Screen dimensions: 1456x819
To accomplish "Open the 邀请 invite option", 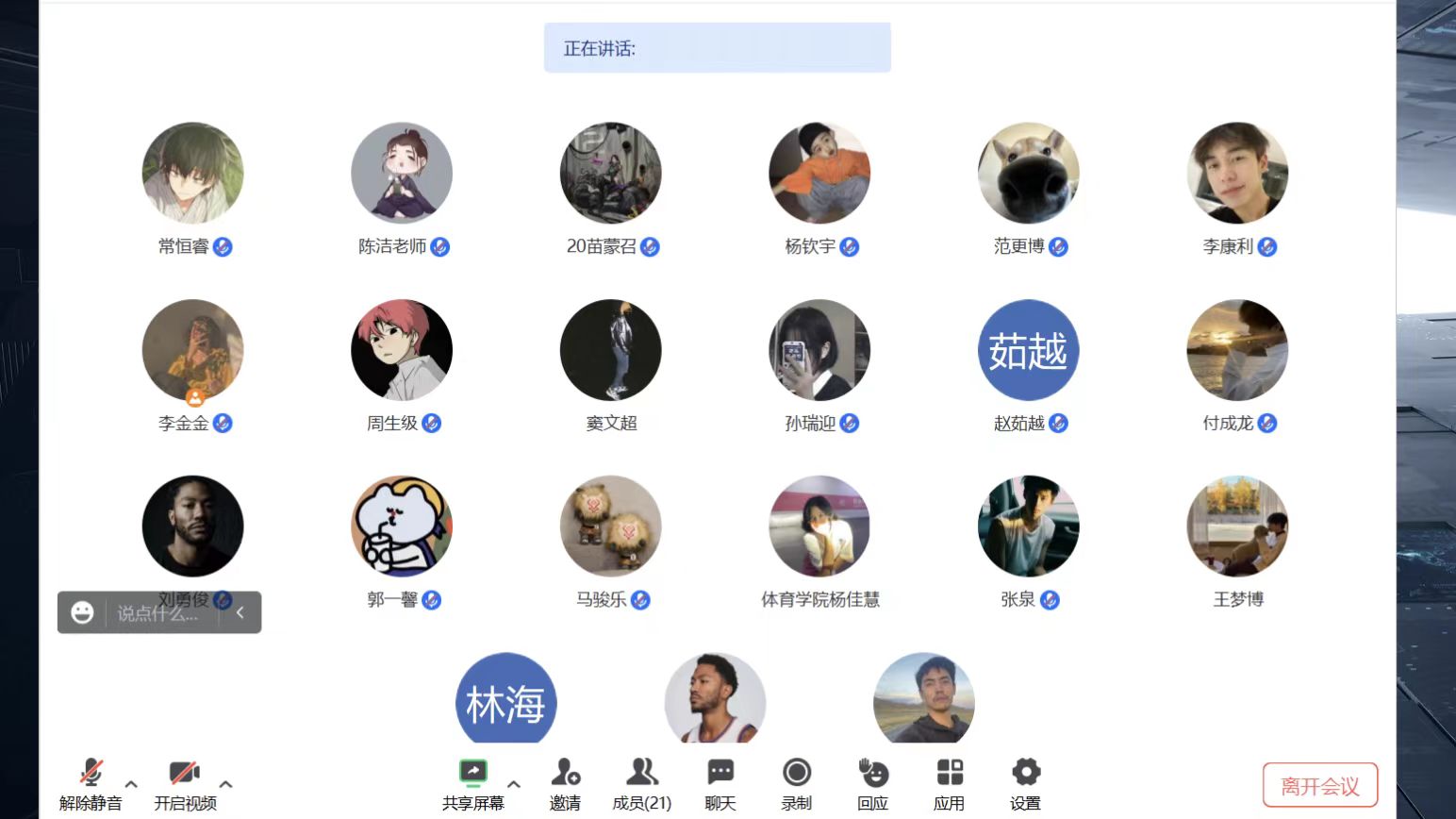I will pos(565,784).
